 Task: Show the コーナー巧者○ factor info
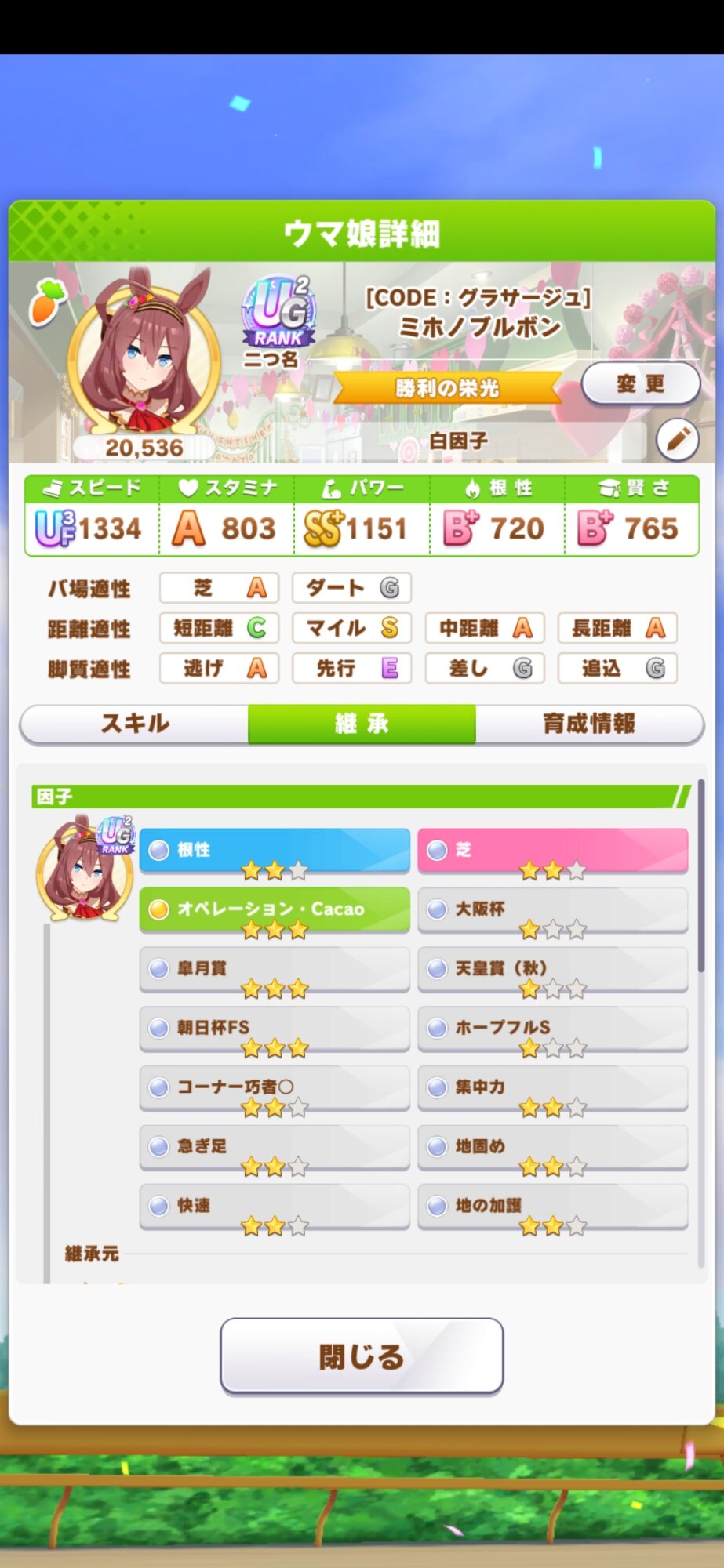tap(275, 1088)
